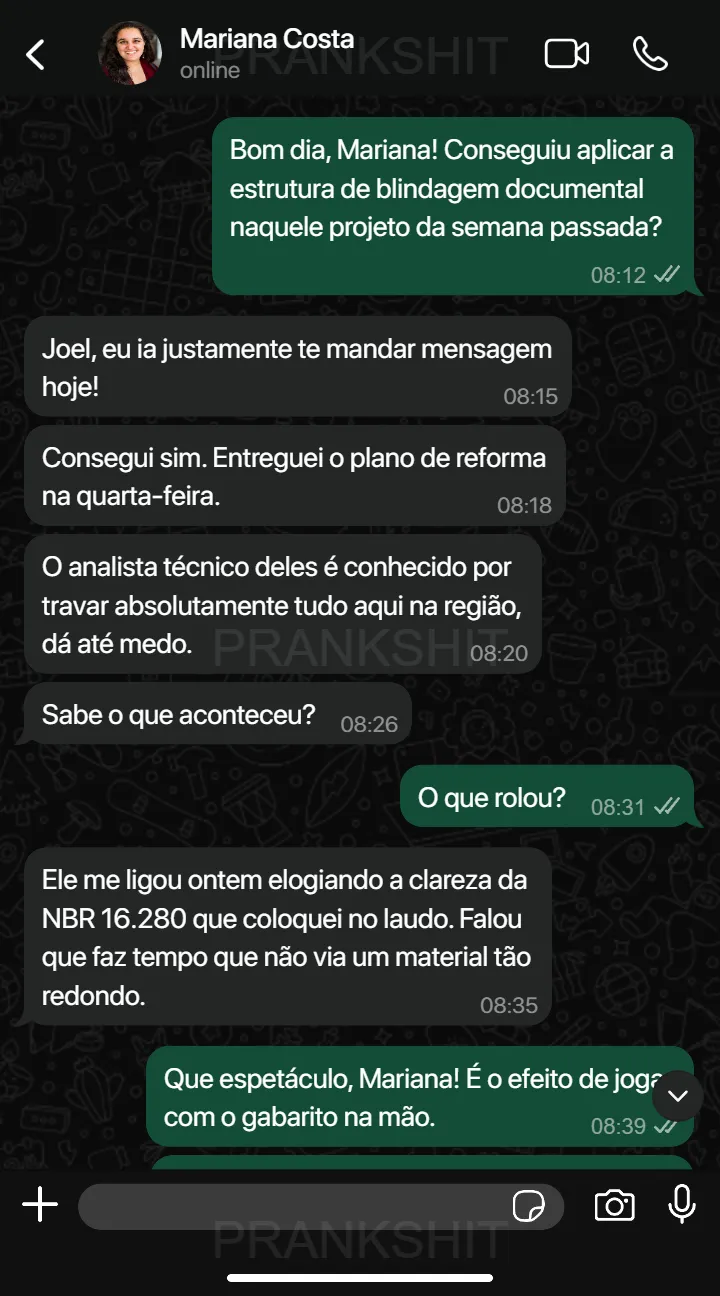Open the camera to take a photo

click(614, 1206)
